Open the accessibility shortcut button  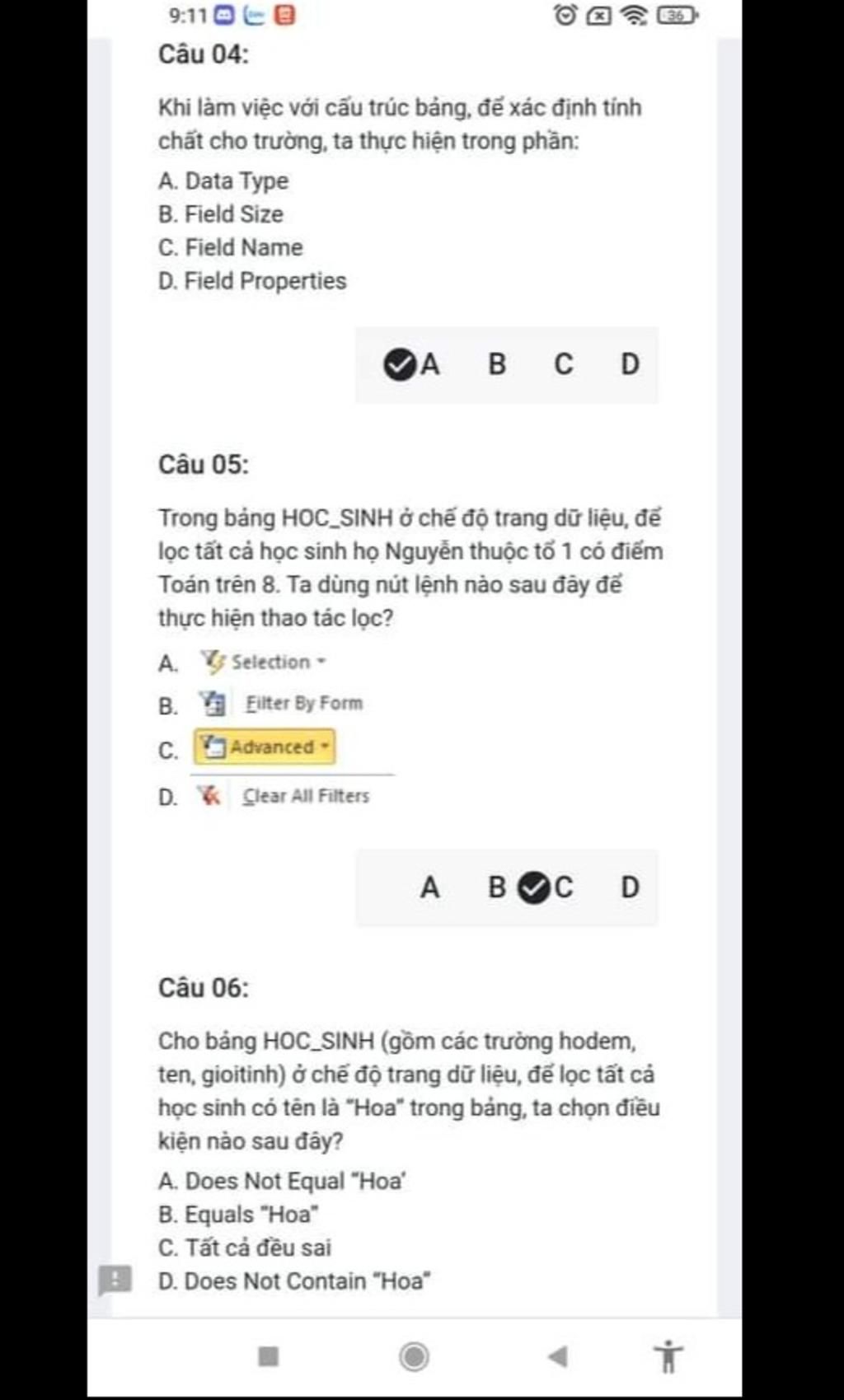[668, 1356]
